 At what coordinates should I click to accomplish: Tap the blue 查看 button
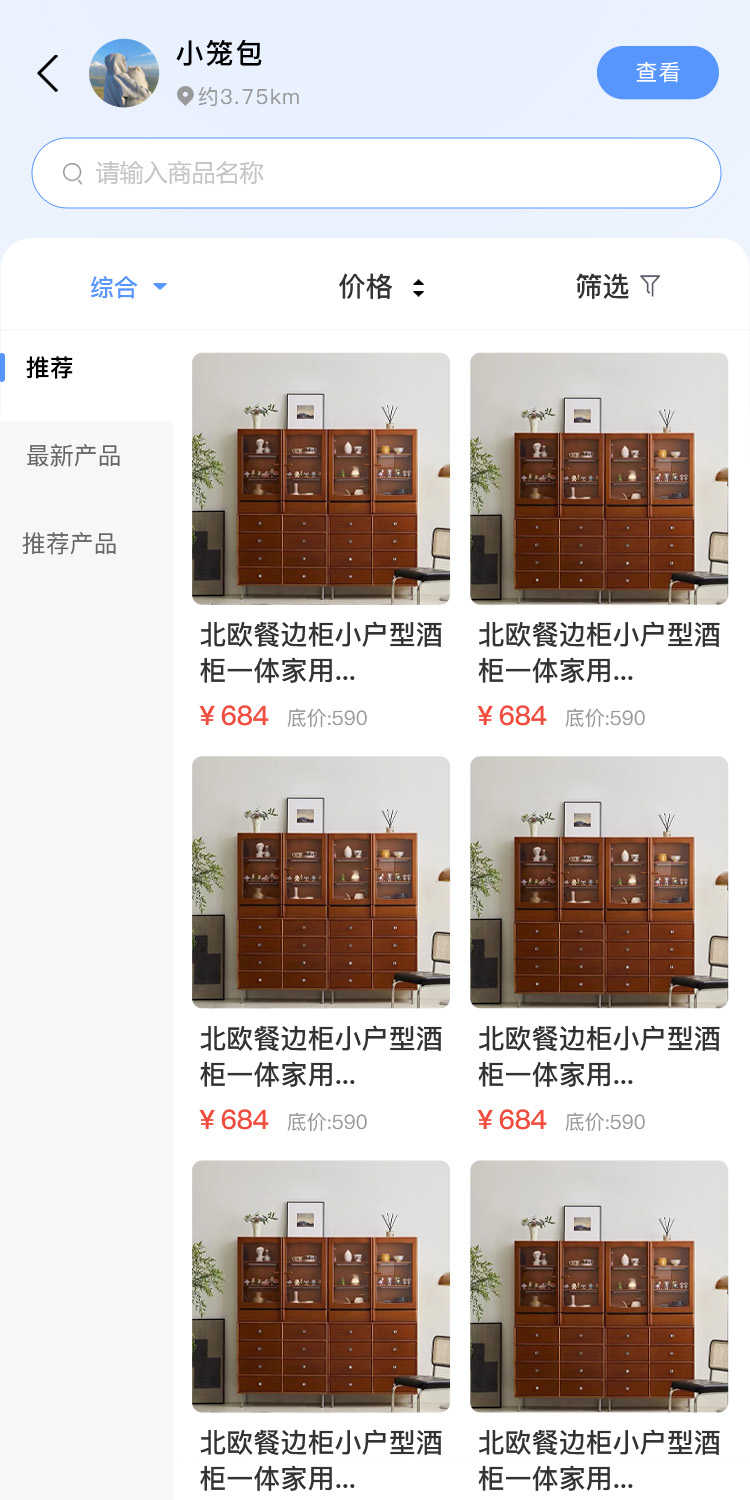tap(657, 73)
